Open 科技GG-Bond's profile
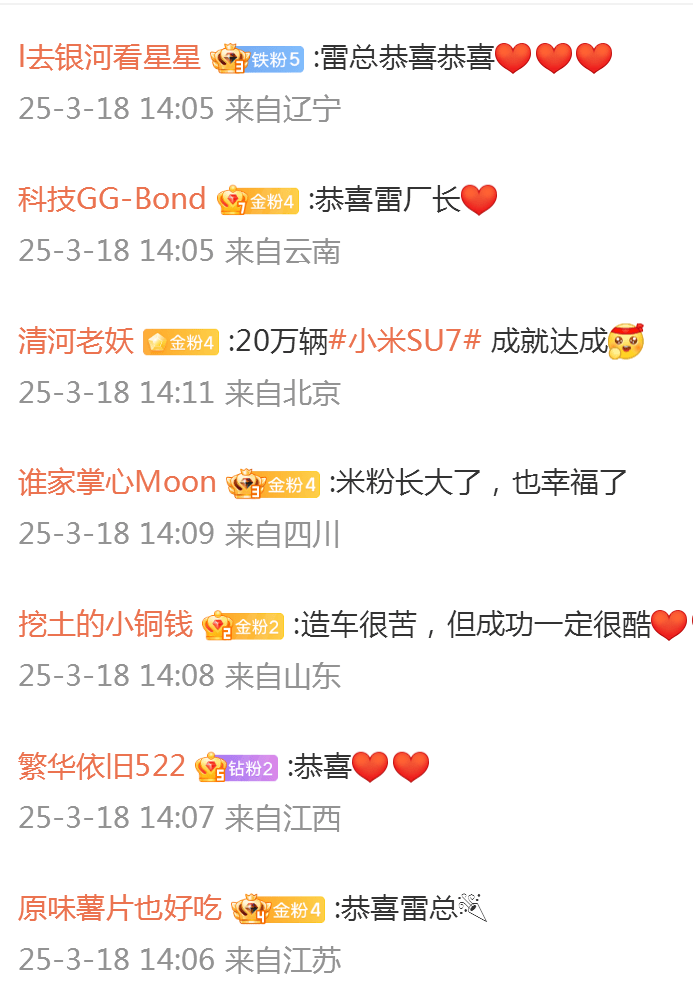Screen dimensions: 693x988 click(112, 199)
